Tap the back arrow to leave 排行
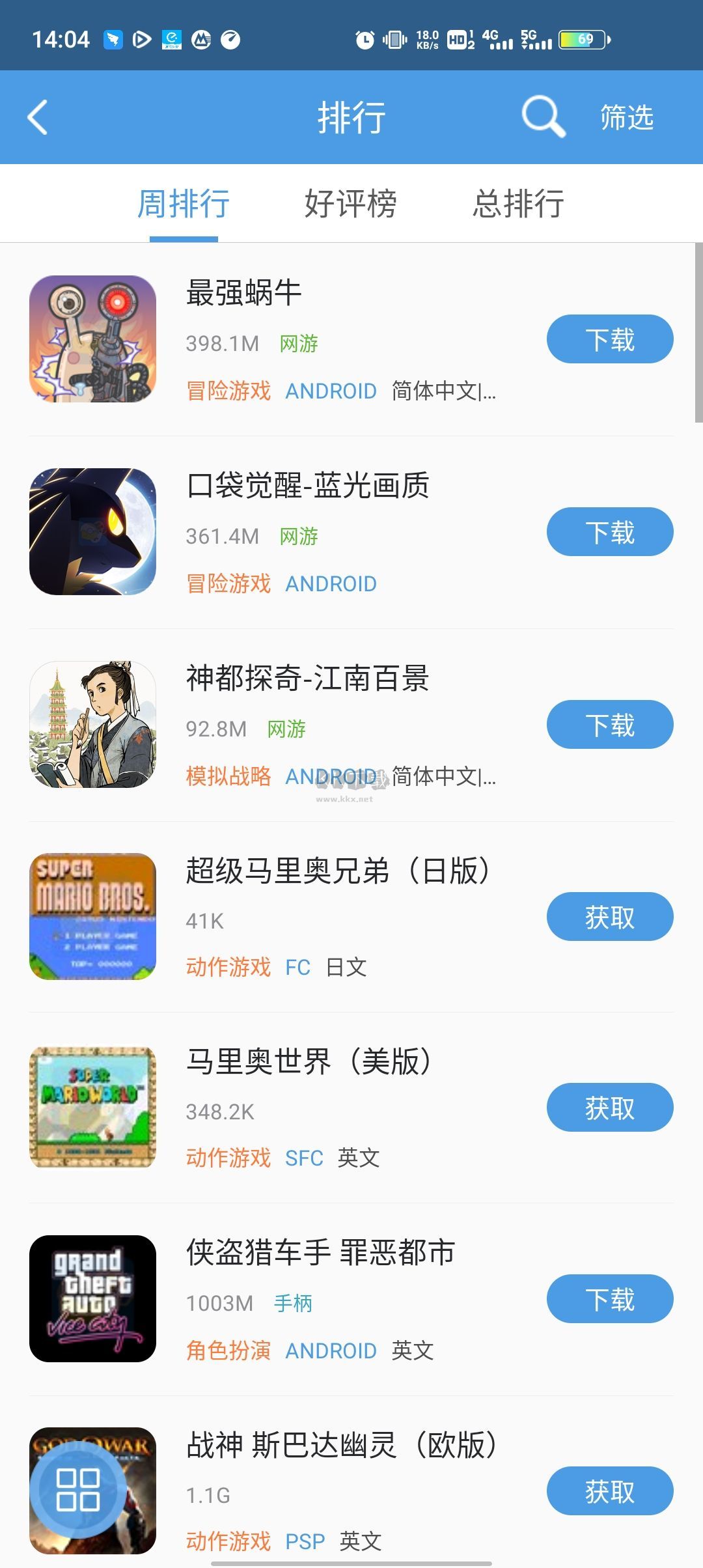The height and width of the screenshot is (1568, 703). pyautogui.click(x=39, y=119)
